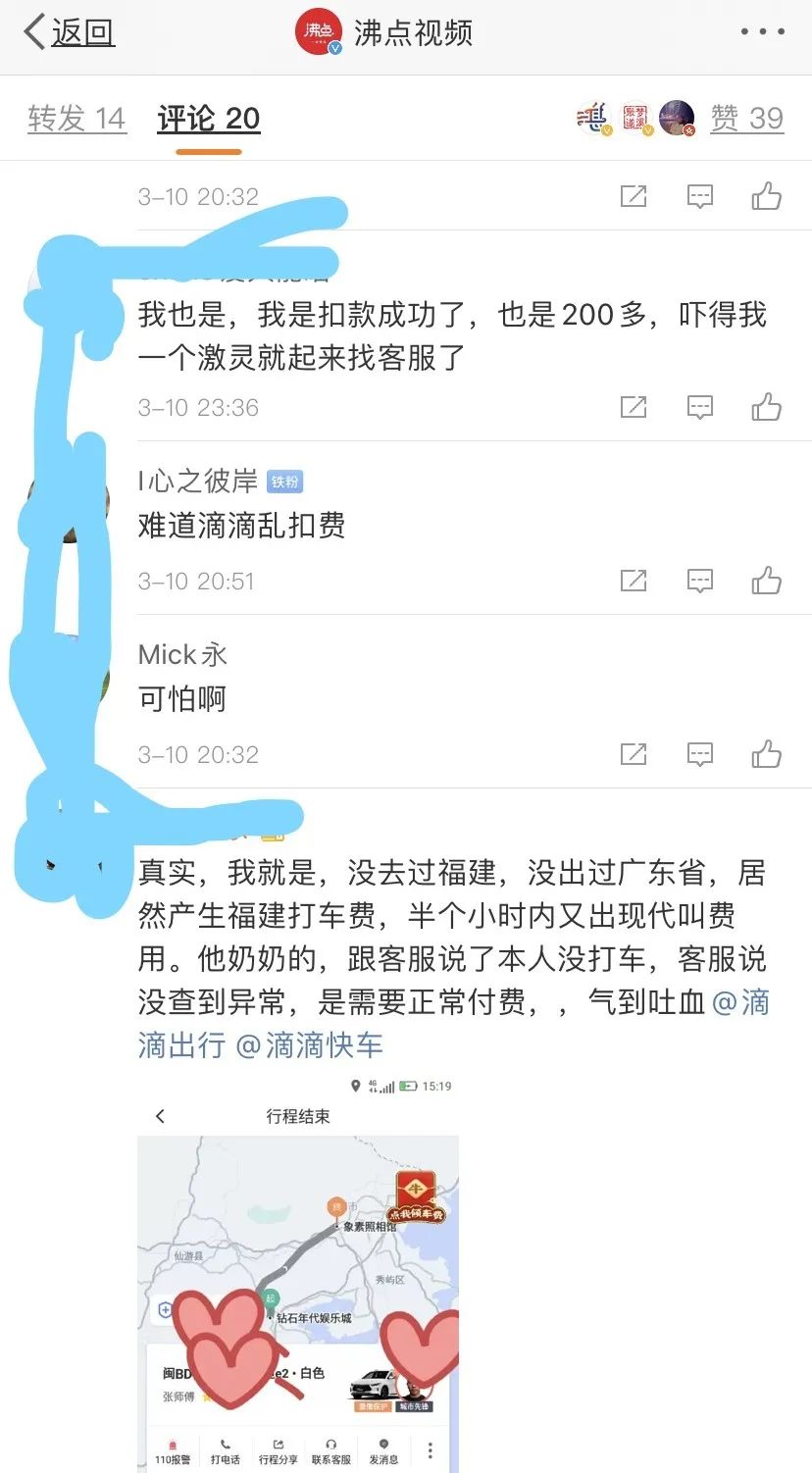Repost the comment 难道滴滴乱扣费
This screenshot has height=1473, width=812.
pos(634,581)
